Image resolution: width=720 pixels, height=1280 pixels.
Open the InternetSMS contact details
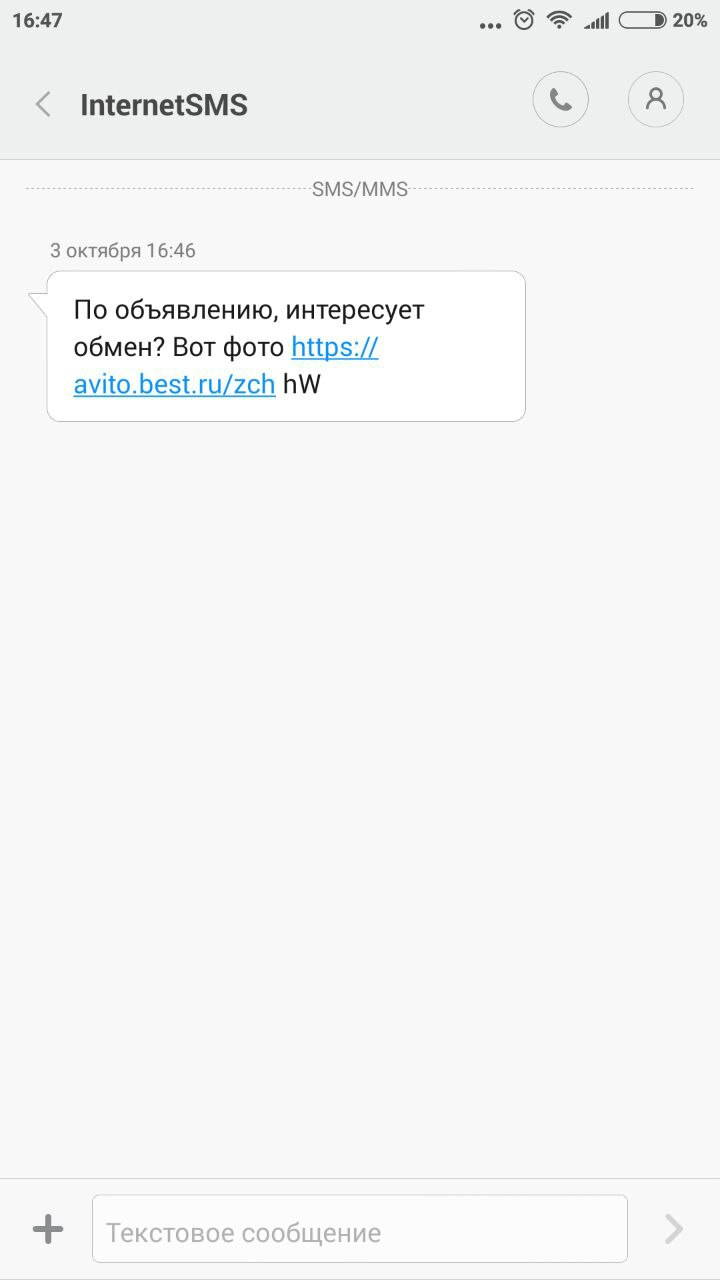pyautogui.click(x=655, y=100)
